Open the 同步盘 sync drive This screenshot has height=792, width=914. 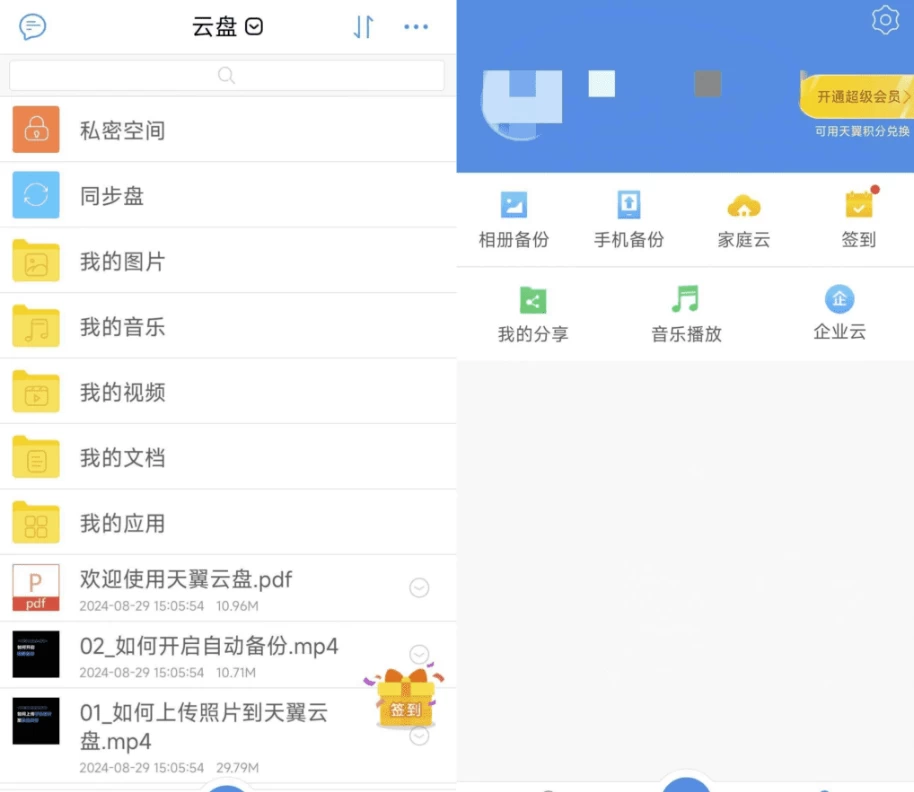tap(112, 196)
